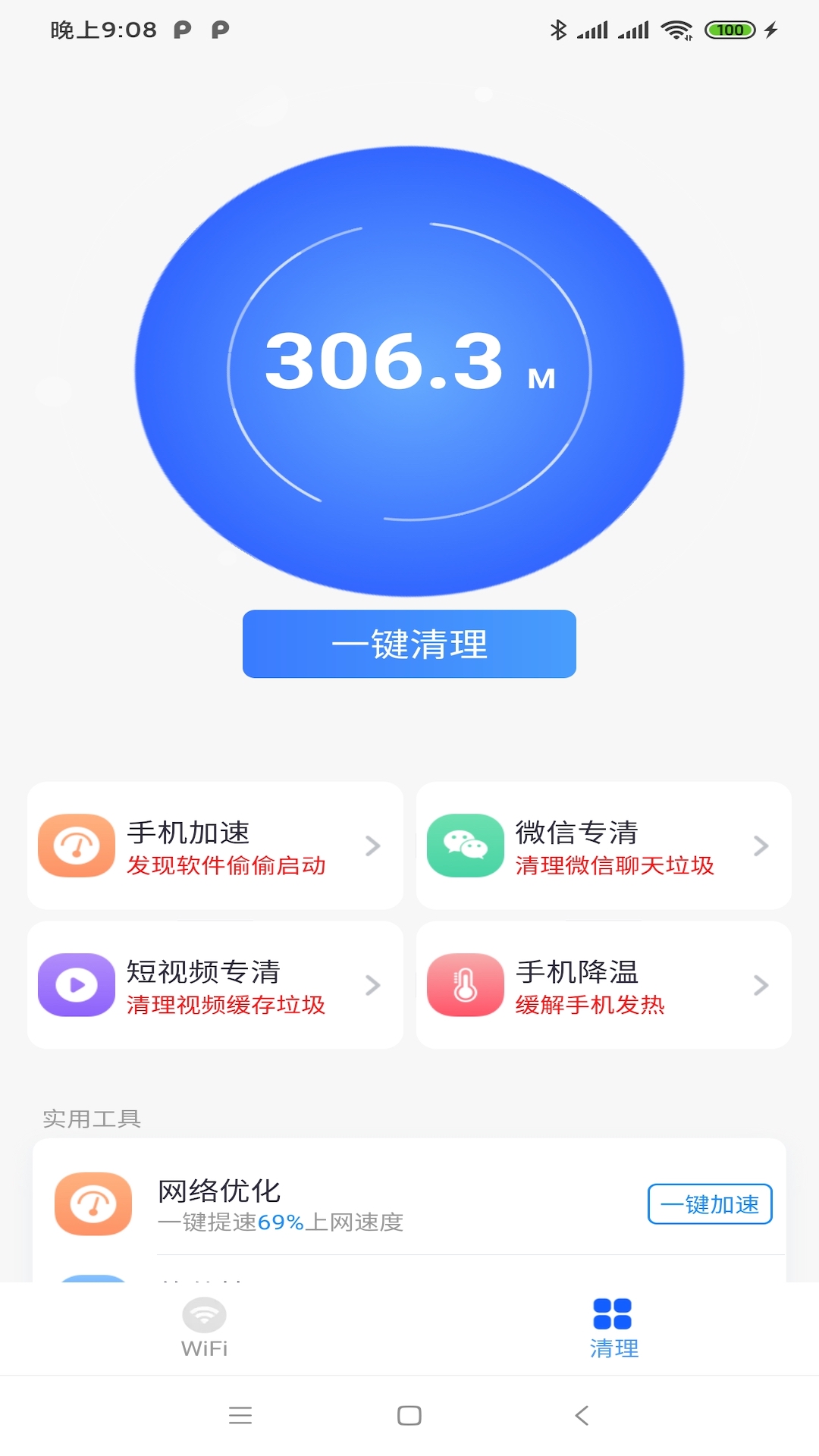Expand the 手机加速 card via its chevron
The image size is (819, 1456).
(x=371, y=846)
